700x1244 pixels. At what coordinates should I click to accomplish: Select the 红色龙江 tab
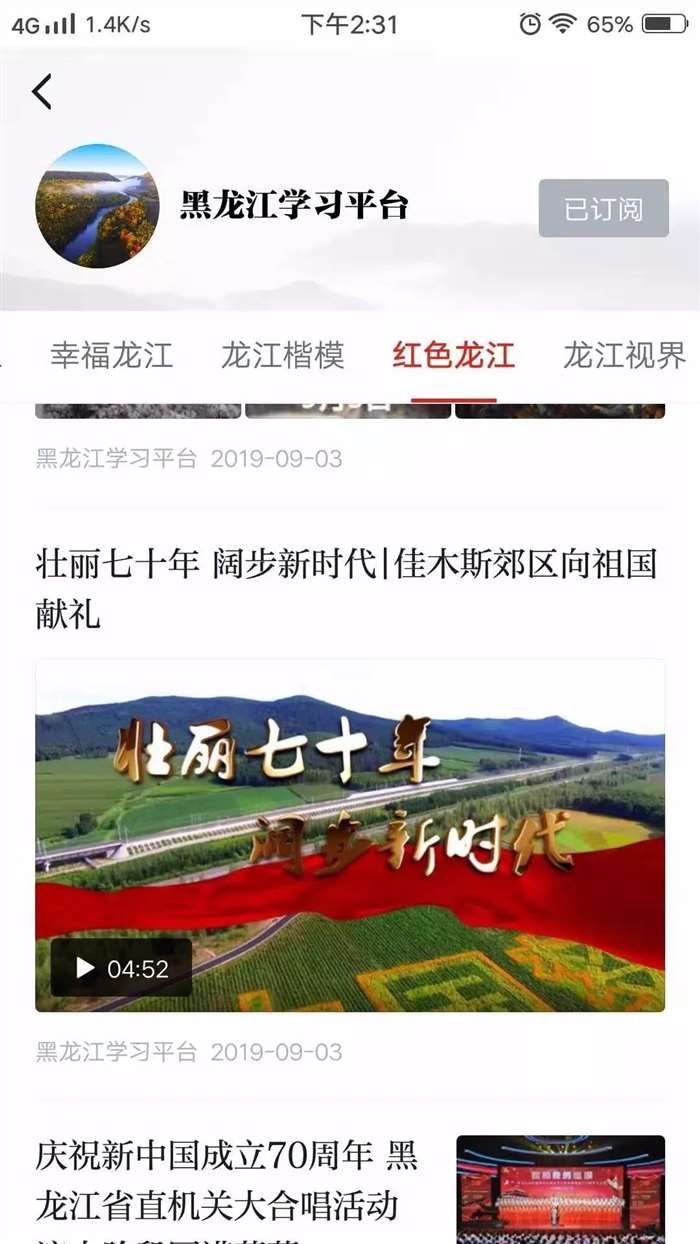point(453,355)
